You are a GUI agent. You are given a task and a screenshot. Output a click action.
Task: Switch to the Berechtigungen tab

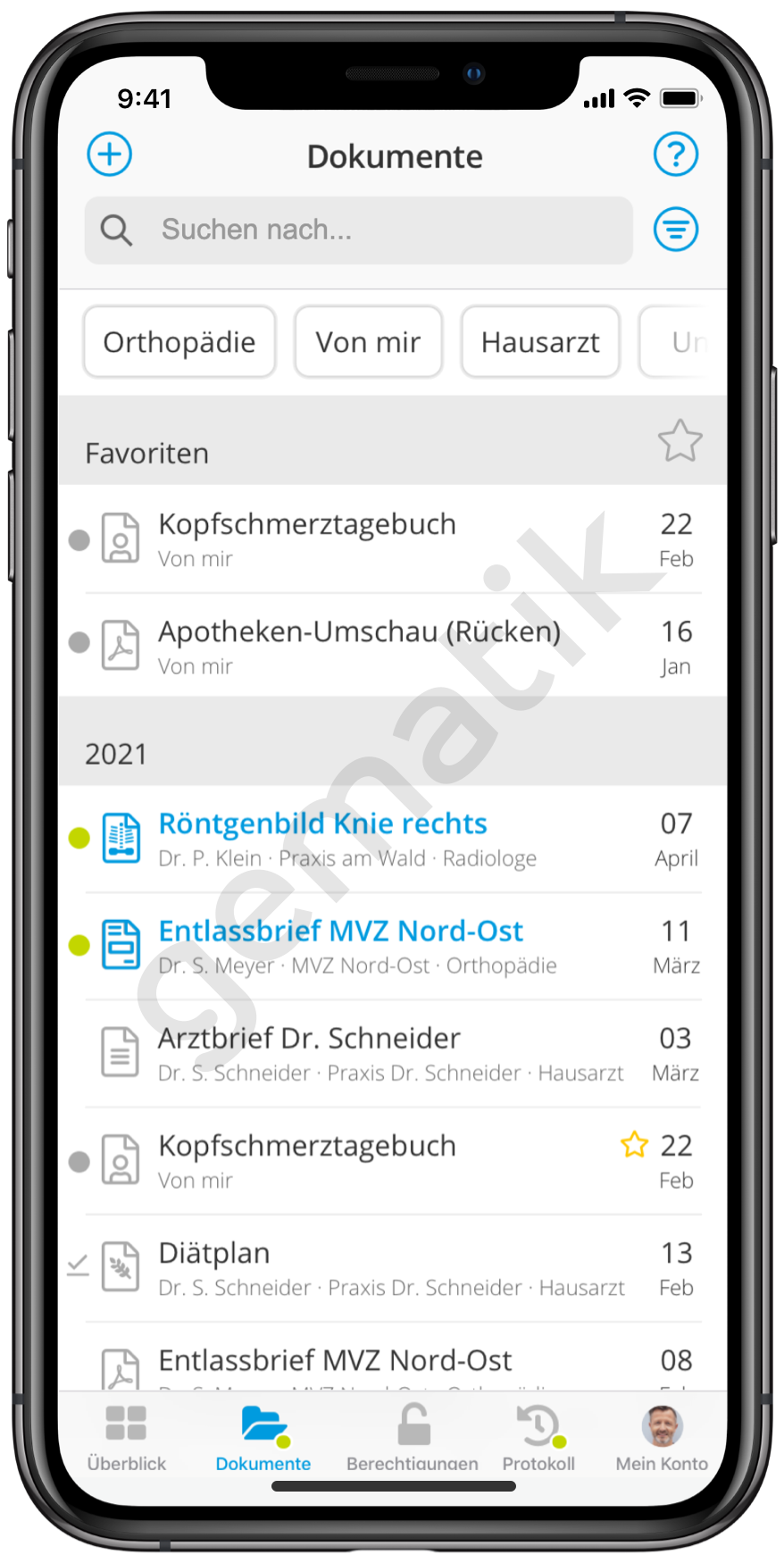[413, 1437]
